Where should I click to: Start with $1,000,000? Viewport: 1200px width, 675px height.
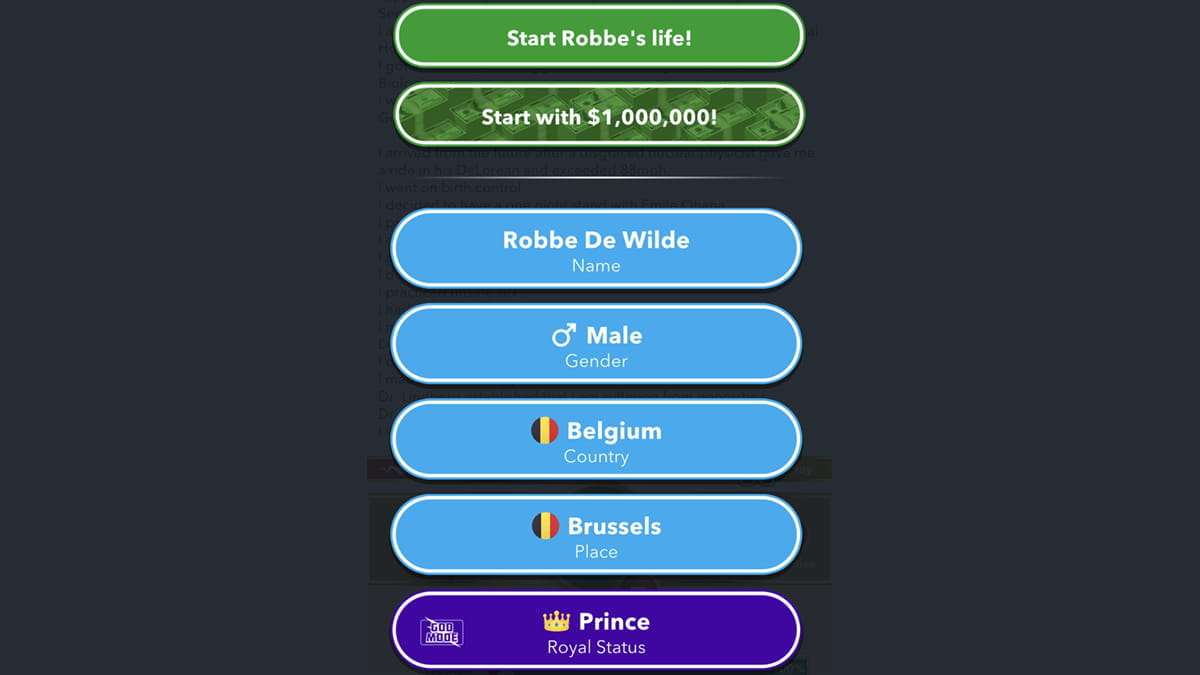[599, 116]
